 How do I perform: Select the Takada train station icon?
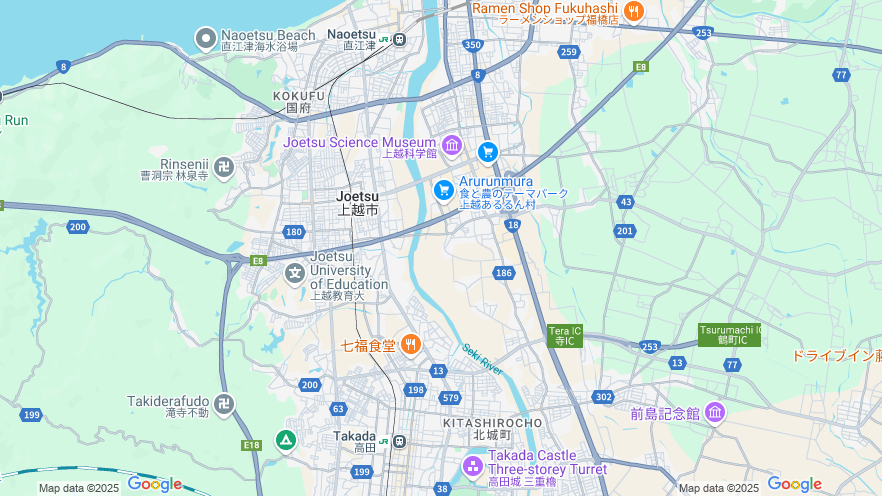399,440
